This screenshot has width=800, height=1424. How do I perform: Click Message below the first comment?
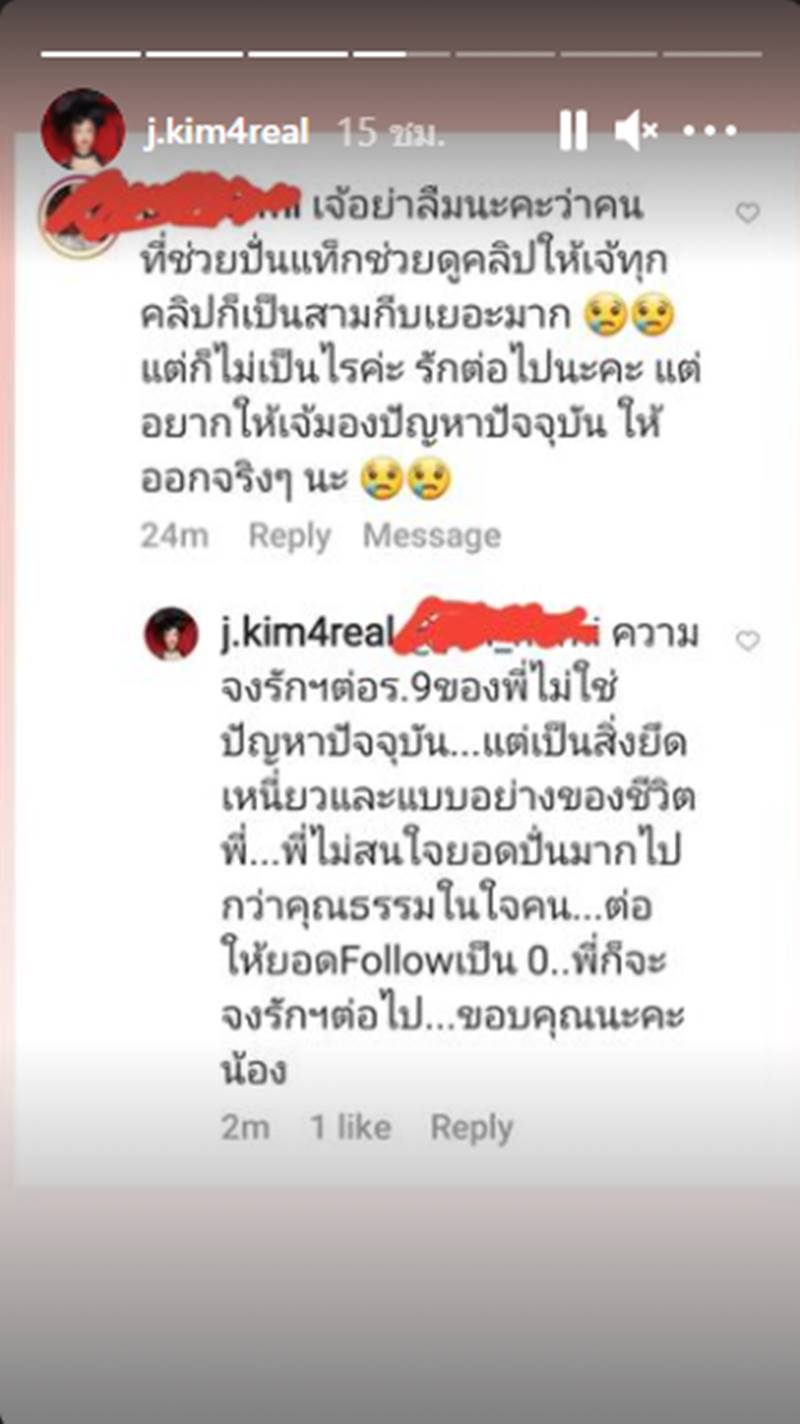(x=432, y=536)
